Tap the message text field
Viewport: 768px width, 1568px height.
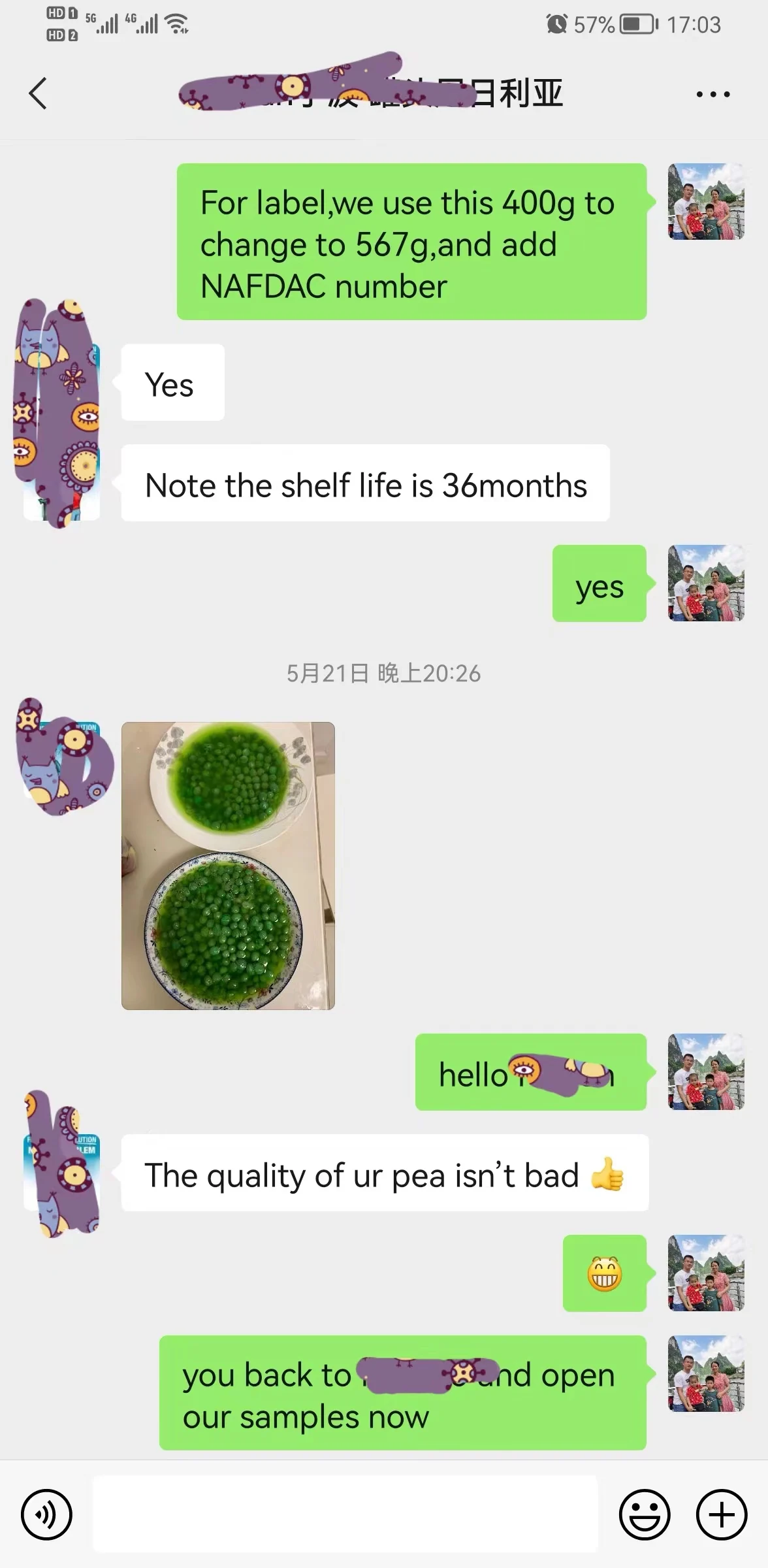point(345,1514)
